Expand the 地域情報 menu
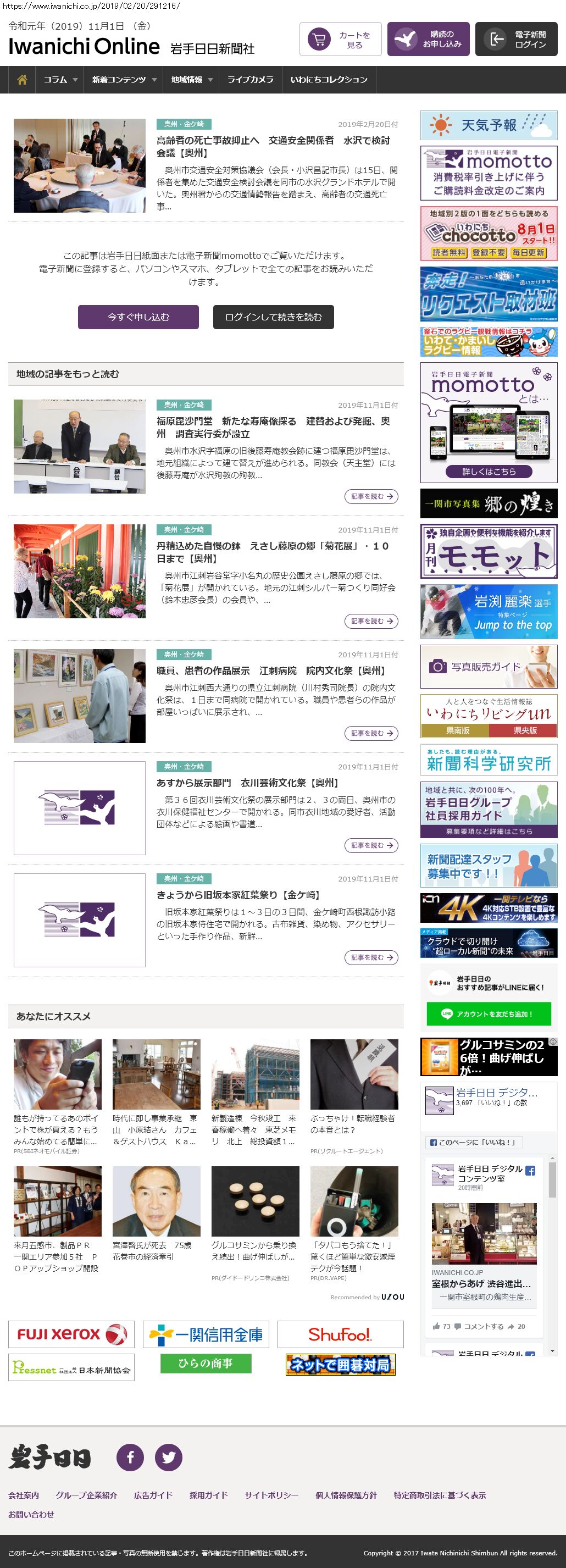 coord(191,80)
